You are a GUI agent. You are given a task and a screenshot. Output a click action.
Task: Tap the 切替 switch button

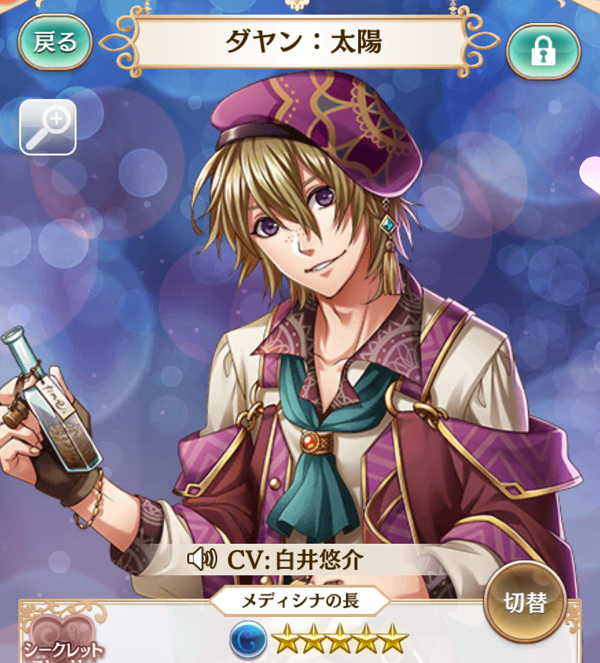[525, 602]
